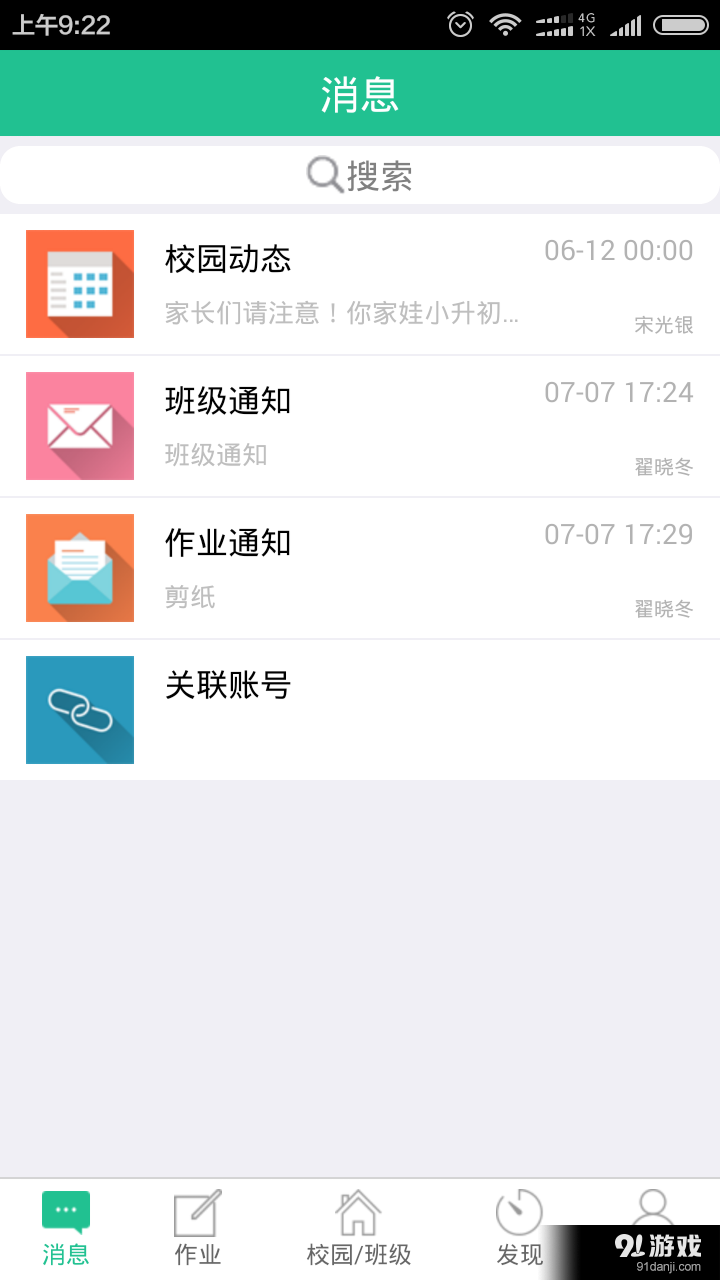This screenshot has width=720, height=1280.
Task: Open 作业通知 showing preview 剪纸
Action: coord(360,568)
